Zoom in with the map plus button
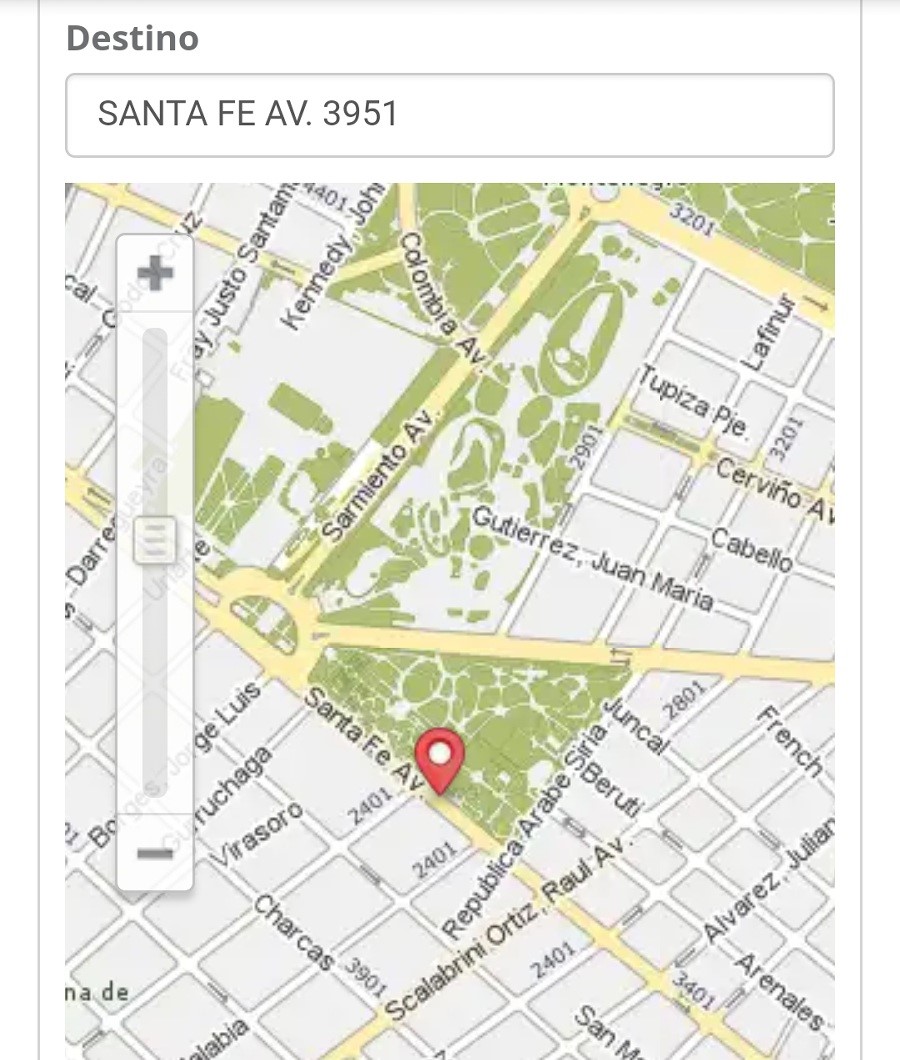The height and width of the screenshot is (1060, 900). [x=155, y=273]
